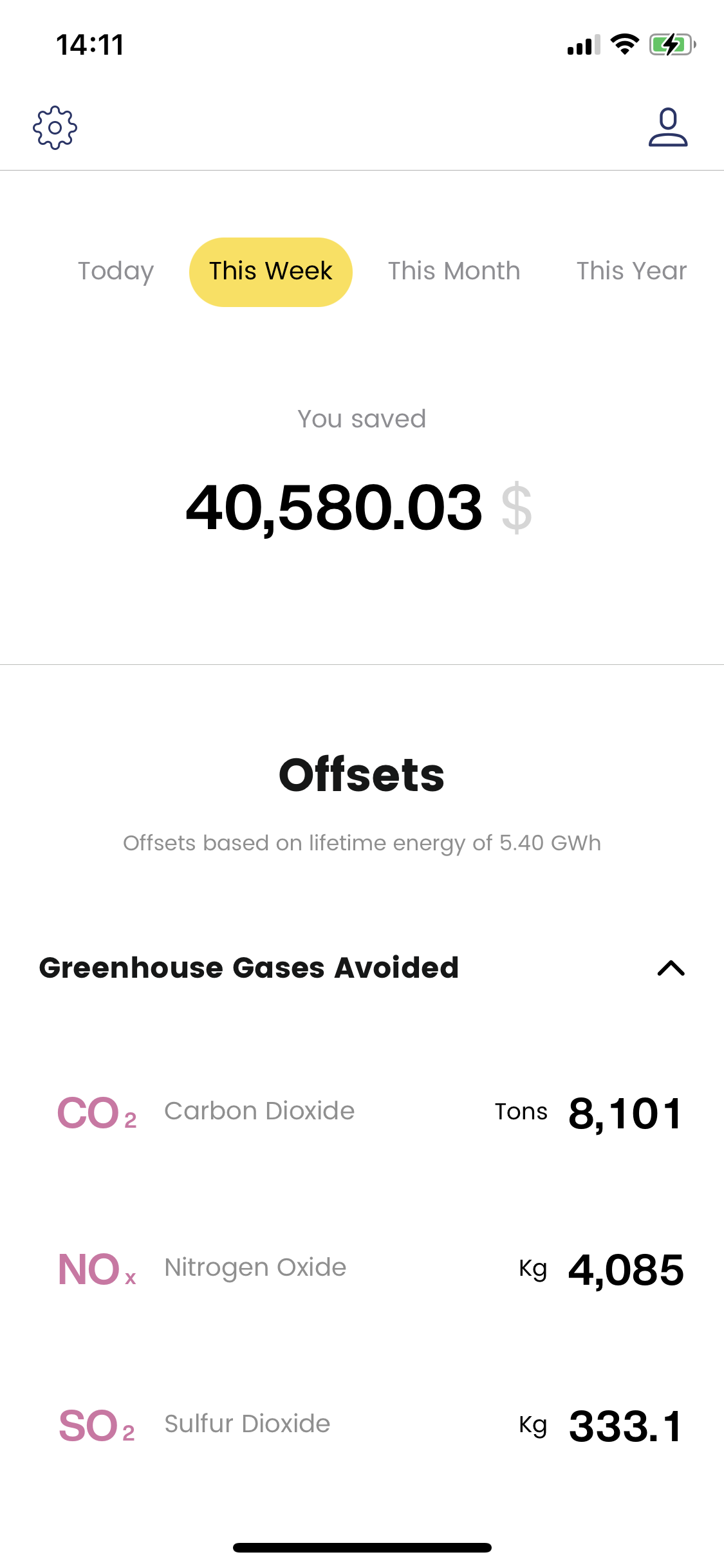Open the settings gear
The image size is (724, 1568).
55,128
